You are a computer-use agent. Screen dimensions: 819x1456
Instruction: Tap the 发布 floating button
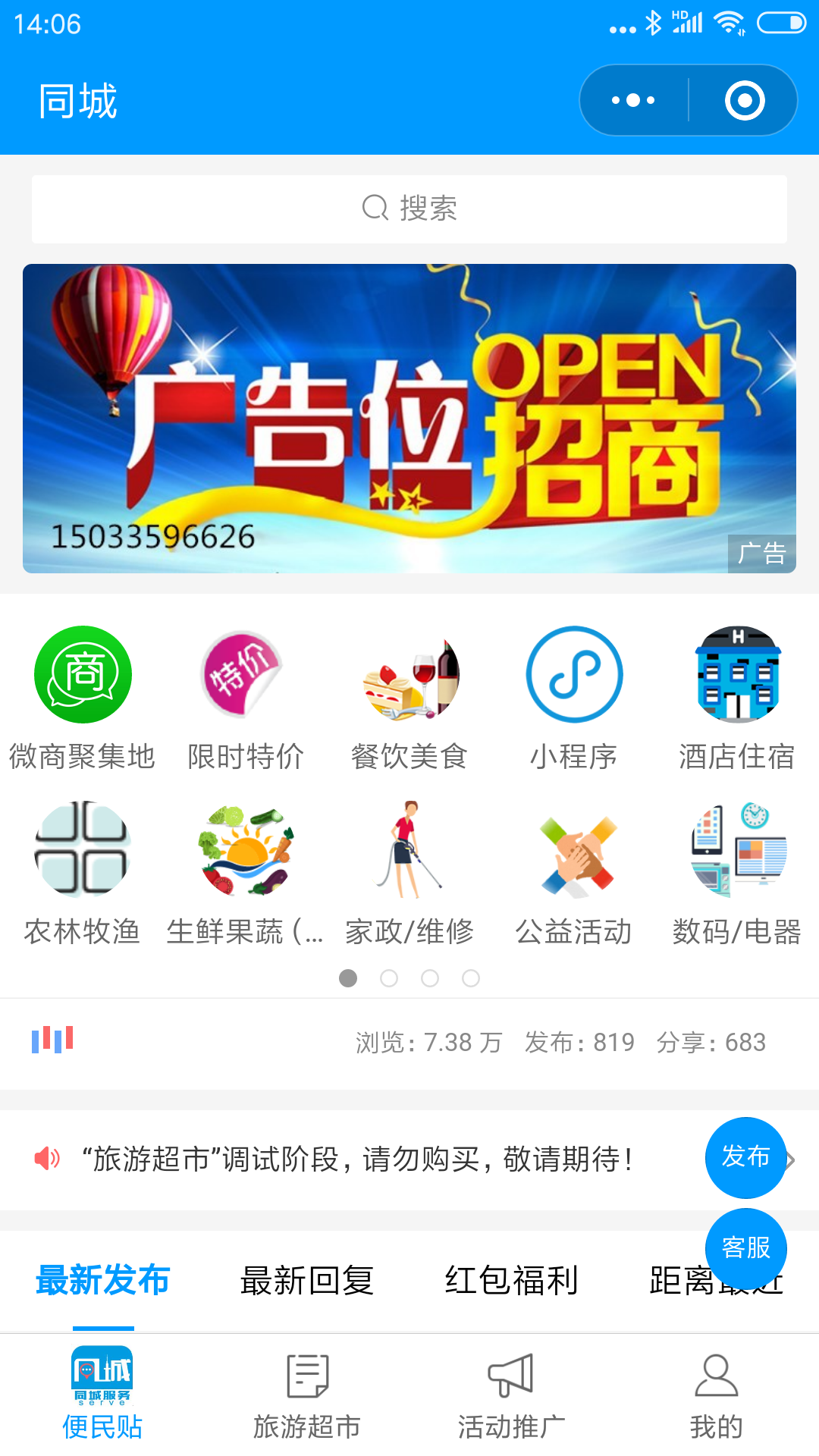pyautogui.click(x=745, y=1157)
